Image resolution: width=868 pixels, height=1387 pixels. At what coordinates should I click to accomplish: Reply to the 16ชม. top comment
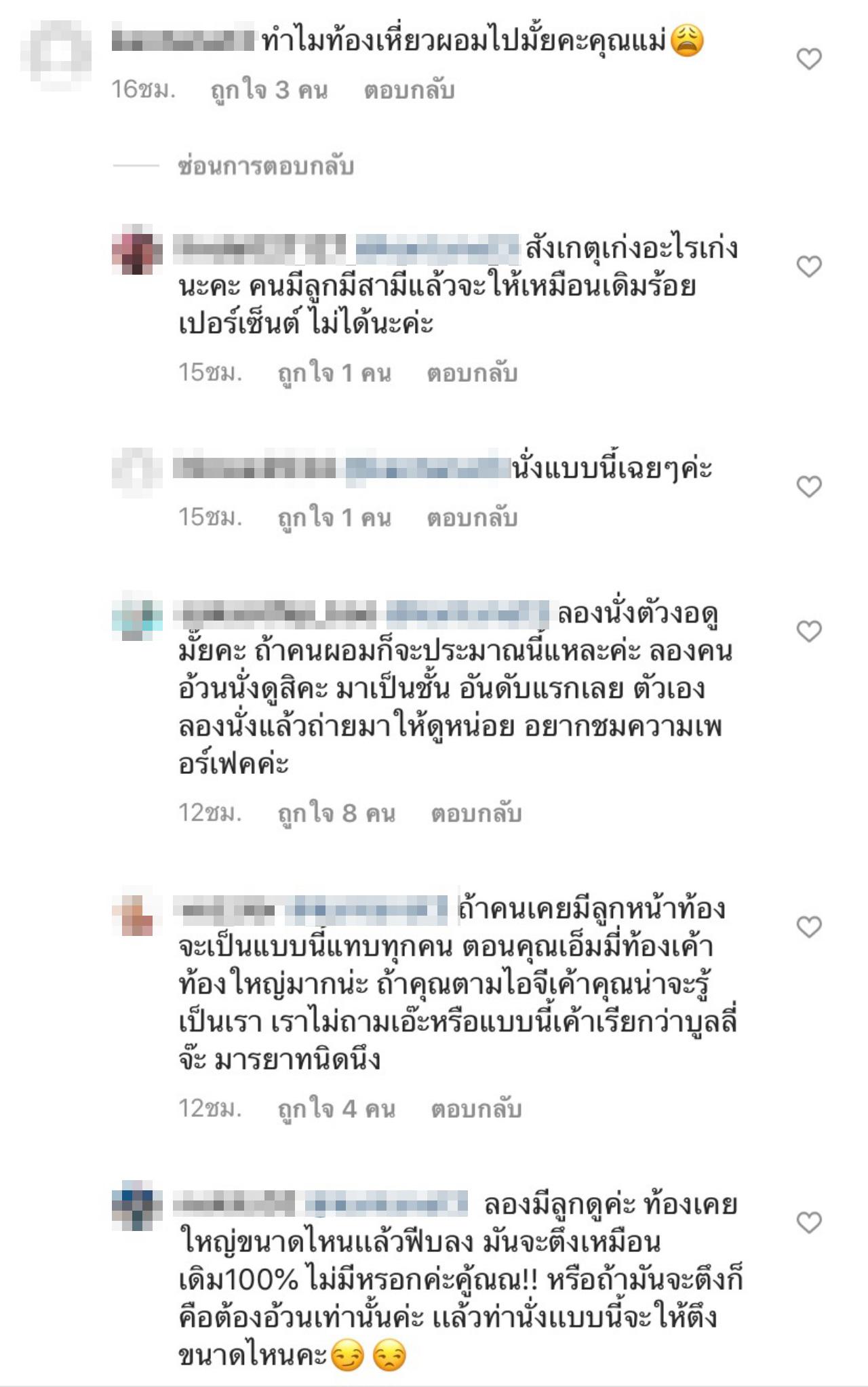pyautogui.click(x=409, y=90)
